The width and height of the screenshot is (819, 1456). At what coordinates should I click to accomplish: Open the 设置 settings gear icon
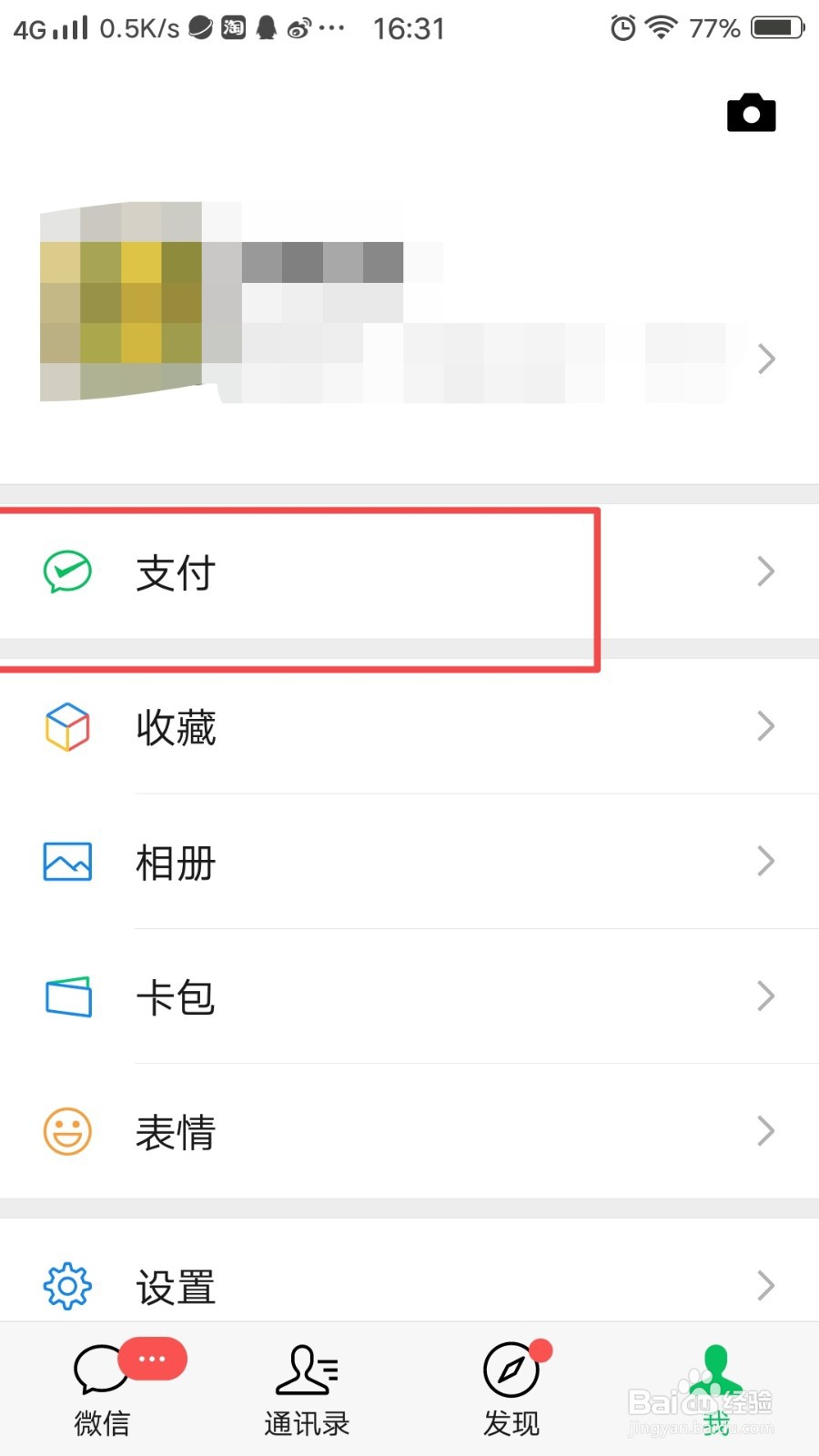66,1285
